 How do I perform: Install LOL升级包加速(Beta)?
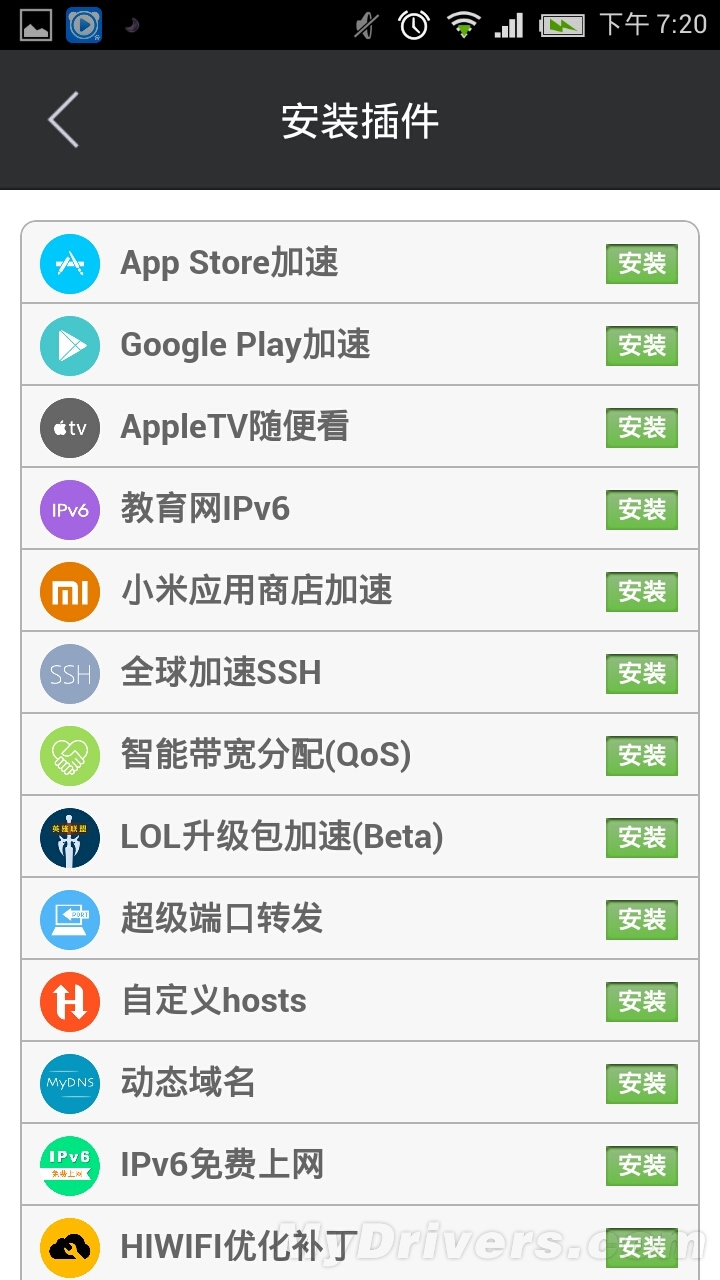[642, 838]
